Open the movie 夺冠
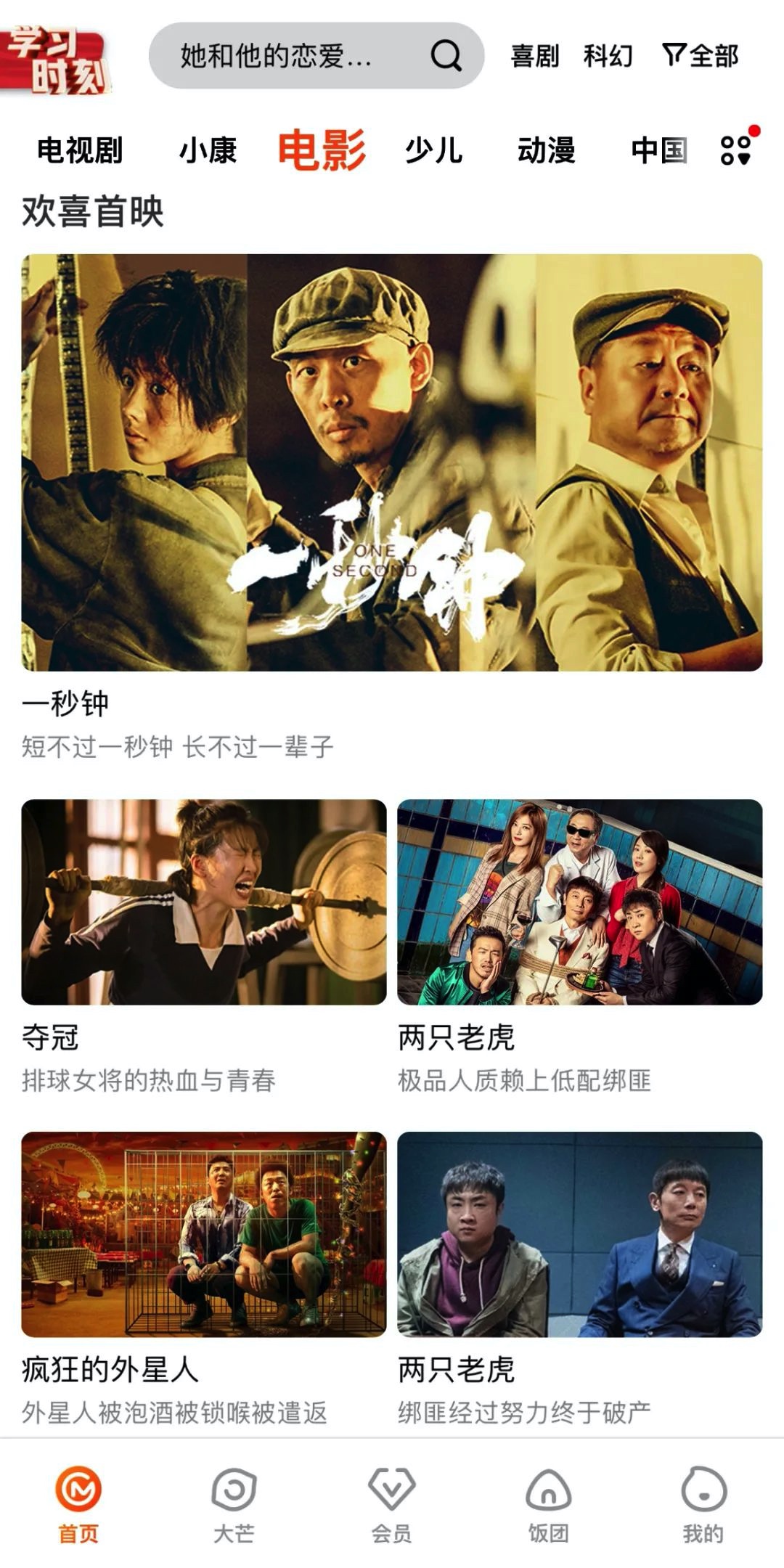This screenshot has height=1568, width=784. [x=204, y=902]
